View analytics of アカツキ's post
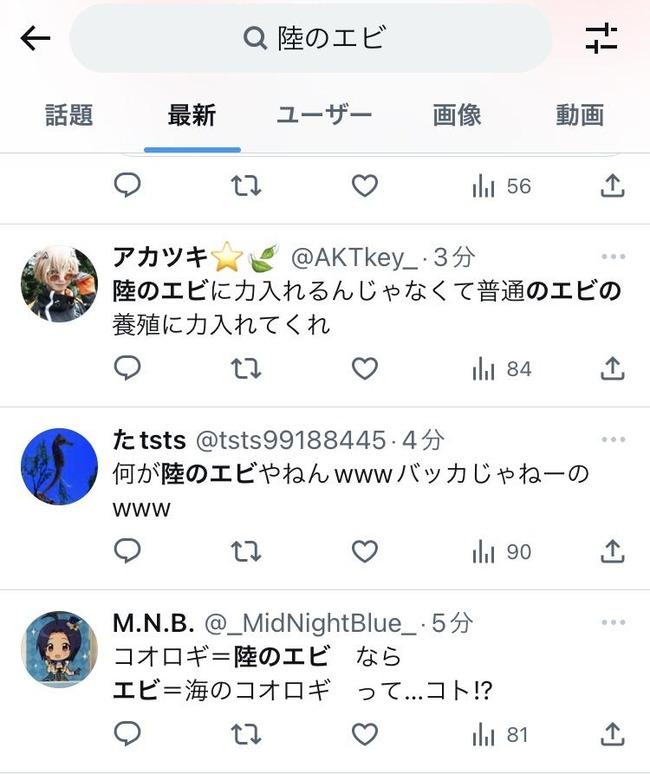Viewport: 650px width, 774px height. pos(501,369)
